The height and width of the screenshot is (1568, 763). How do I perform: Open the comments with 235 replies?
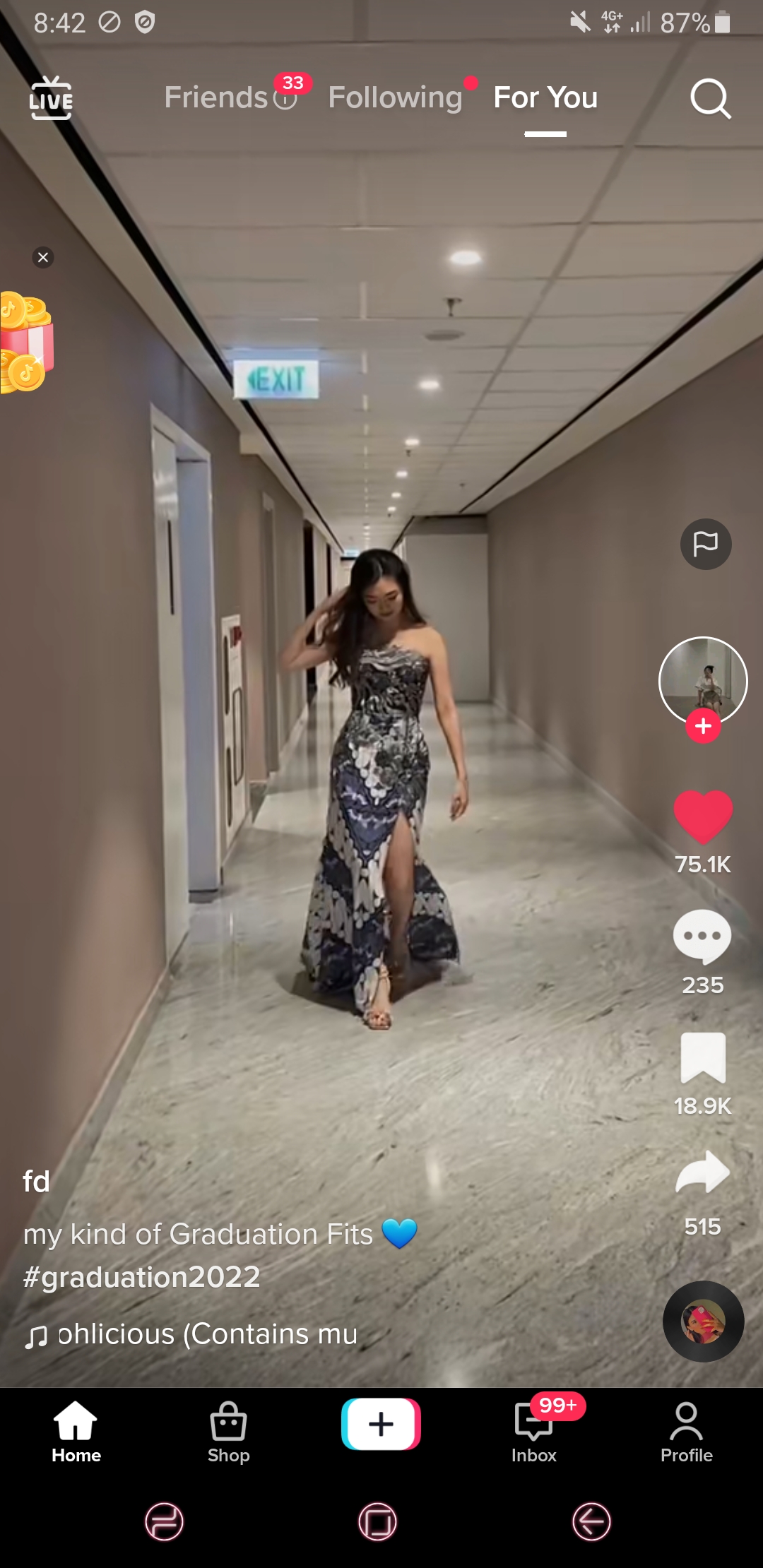click(702, 937)
